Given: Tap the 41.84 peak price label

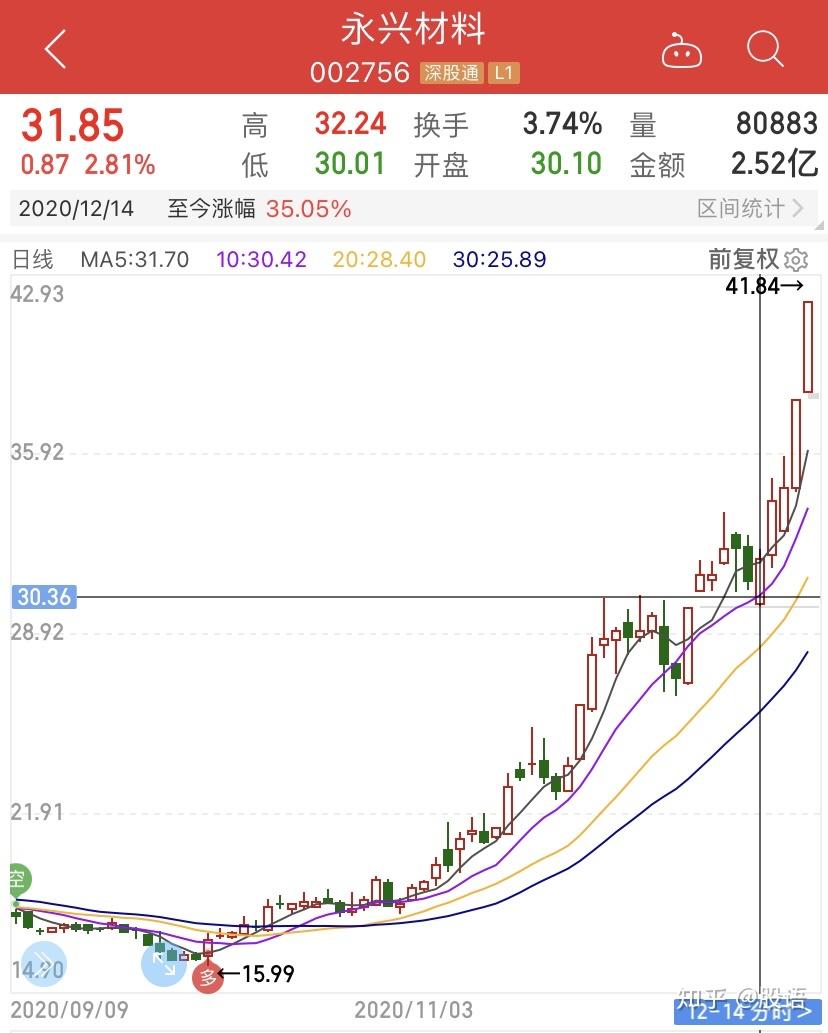Looking at the screenshot, I should 753,287.
